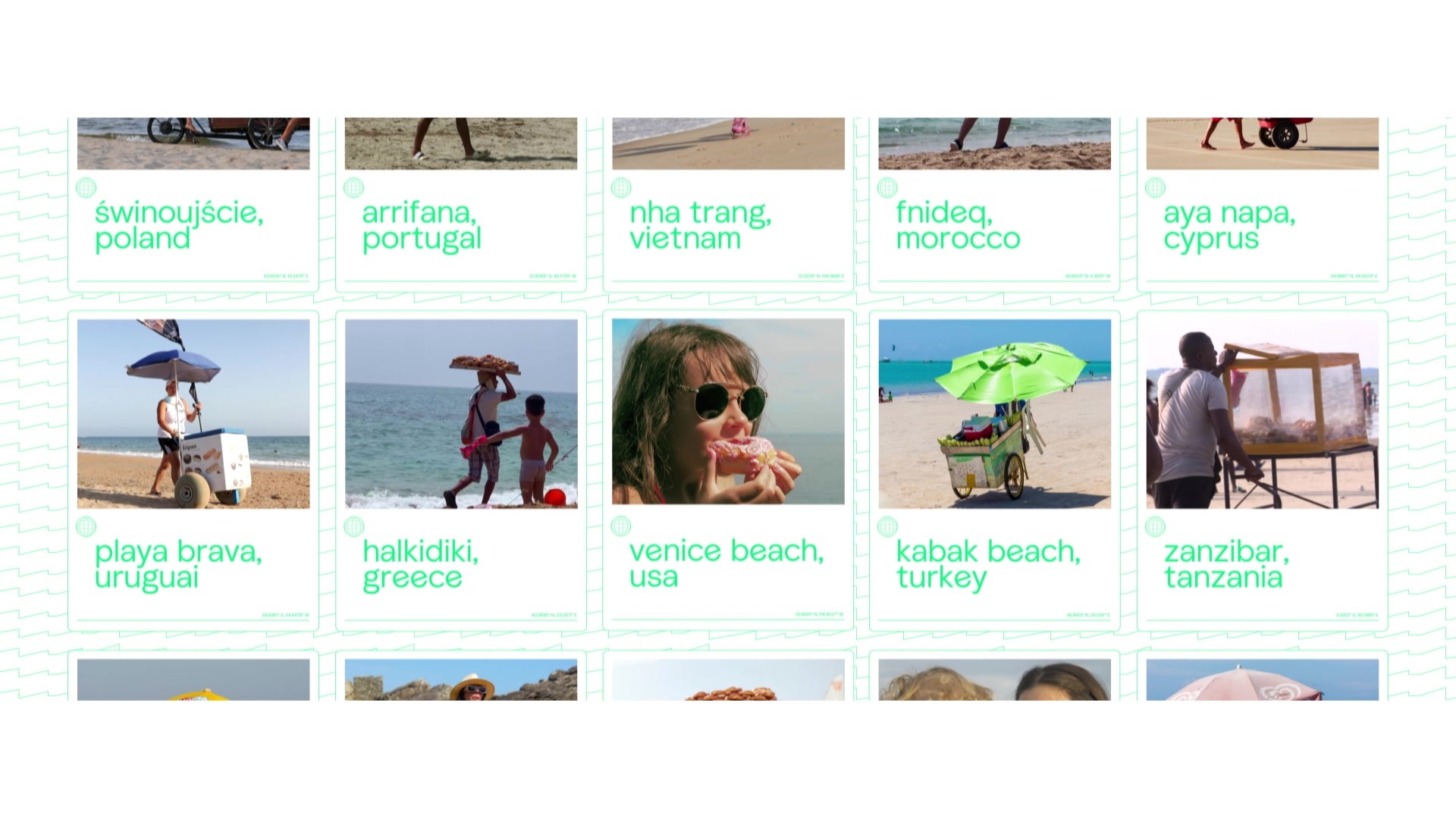Open the Playa Brava, Uruguai card
Viewport: 1456px width, 819px height.
tap(193, 470)
